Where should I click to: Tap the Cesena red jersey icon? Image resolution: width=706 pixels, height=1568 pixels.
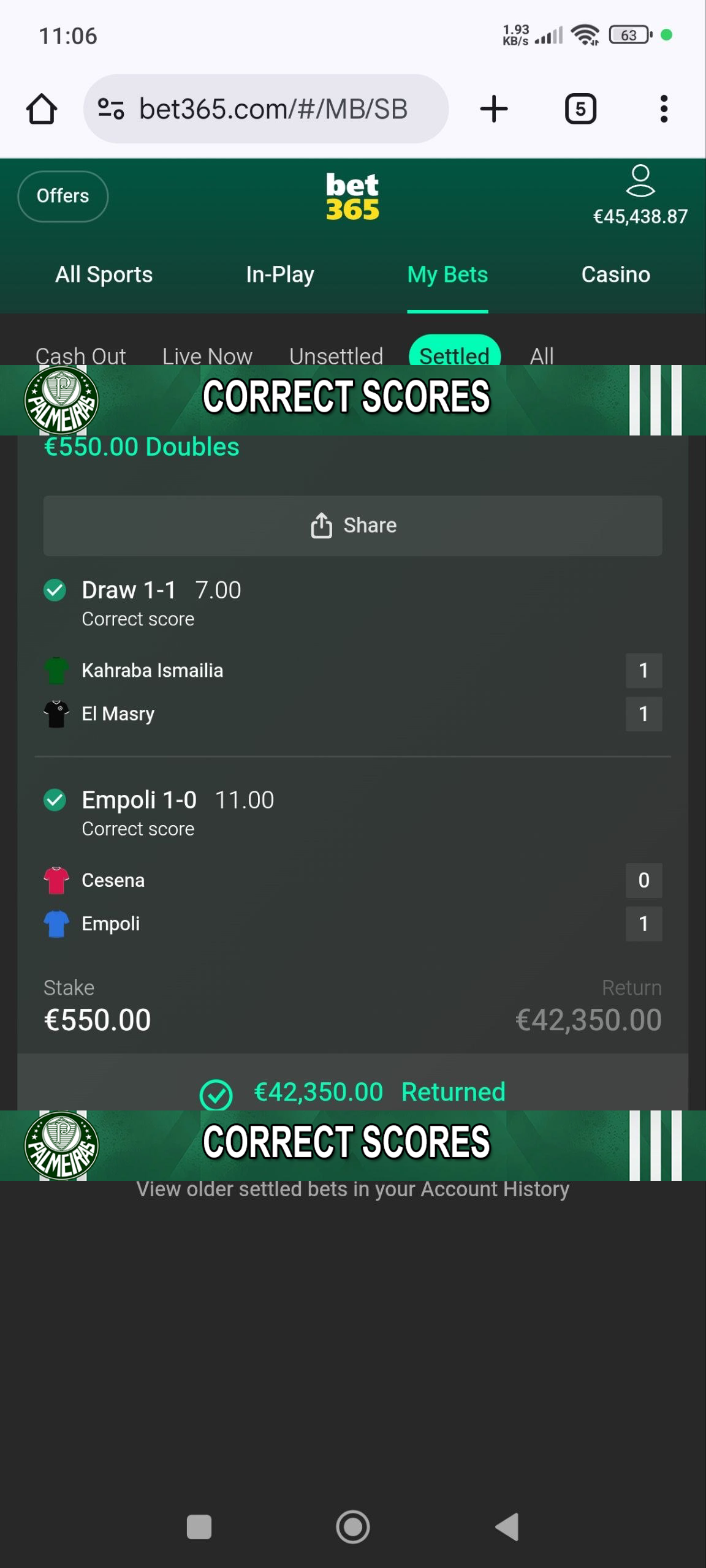[x=58, y=880]
